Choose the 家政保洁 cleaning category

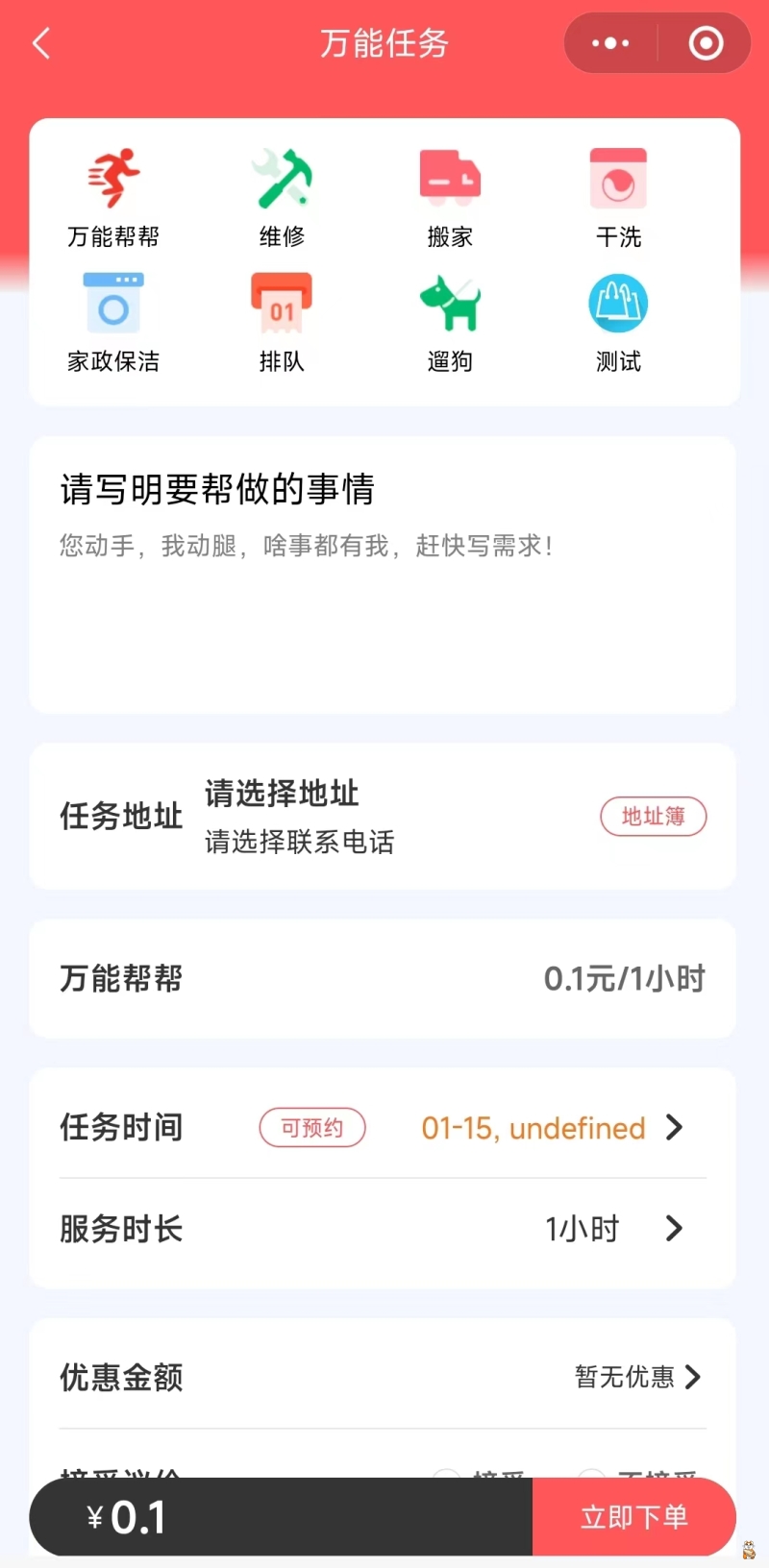(113, 323)
